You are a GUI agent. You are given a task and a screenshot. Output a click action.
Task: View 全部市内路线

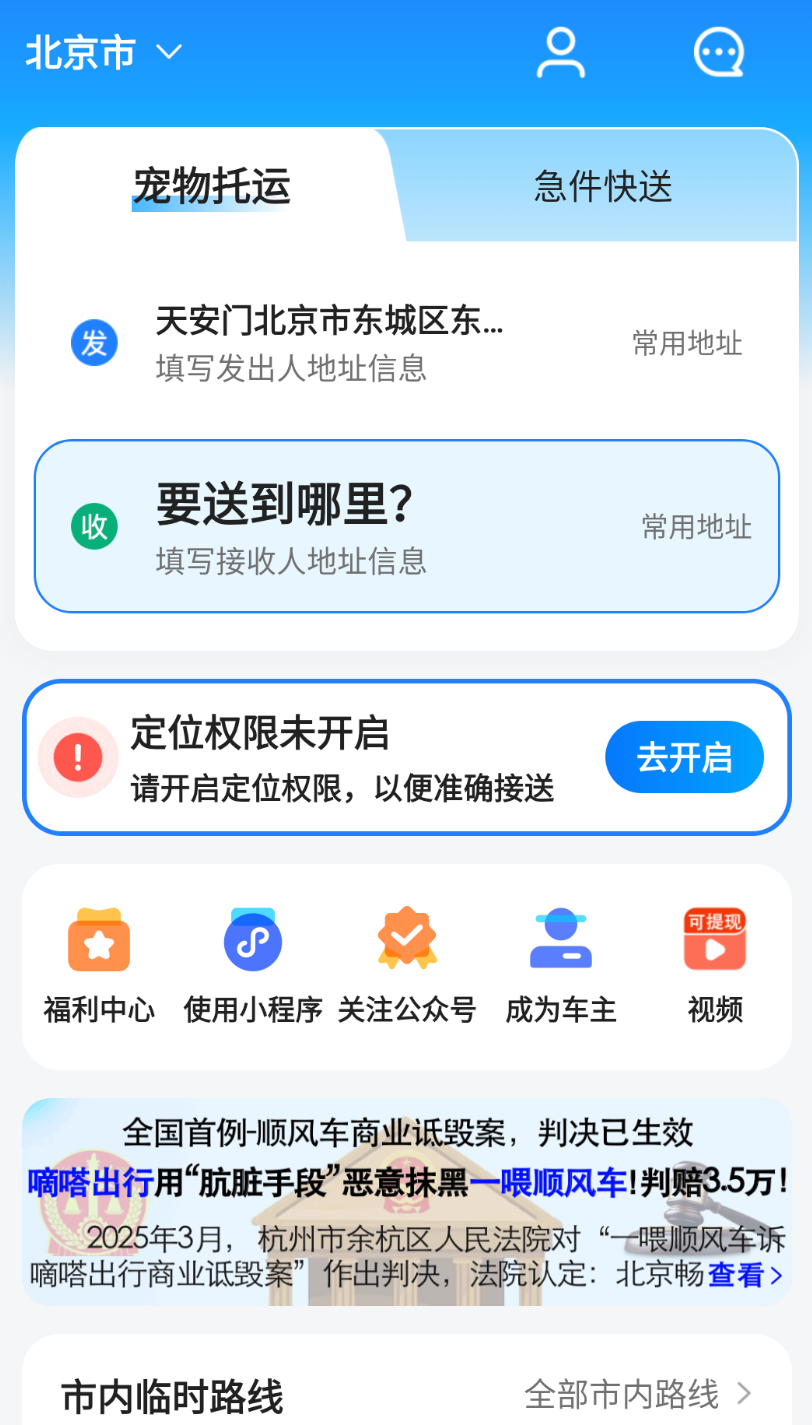tap(637, 1393)
